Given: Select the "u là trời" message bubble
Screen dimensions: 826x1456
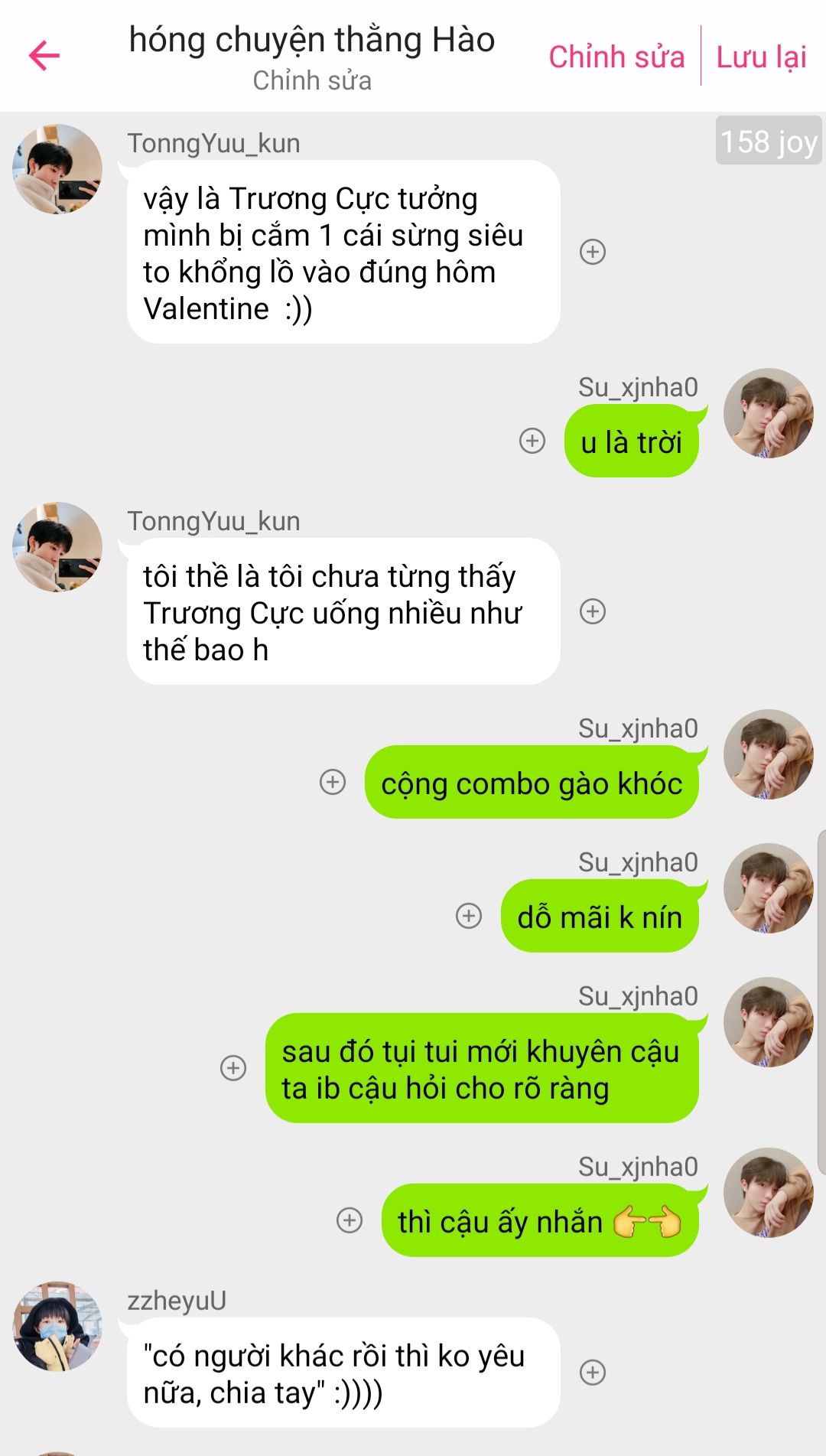Looking at the screenshot, I should pyautogui.click(x=632, y=441).
